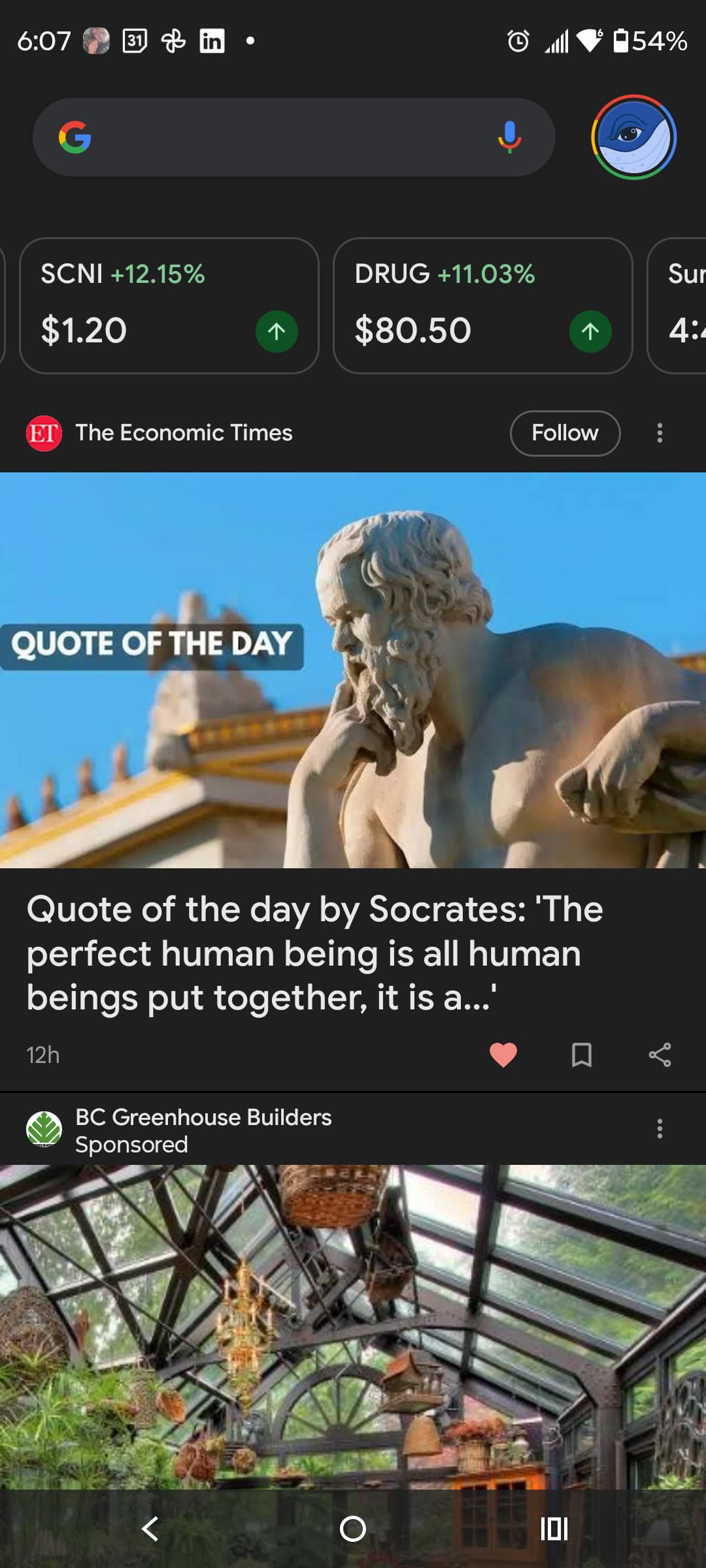Open more options for The Economic Times
This screenshot has height=1568, width=706.
pos(660,433)
